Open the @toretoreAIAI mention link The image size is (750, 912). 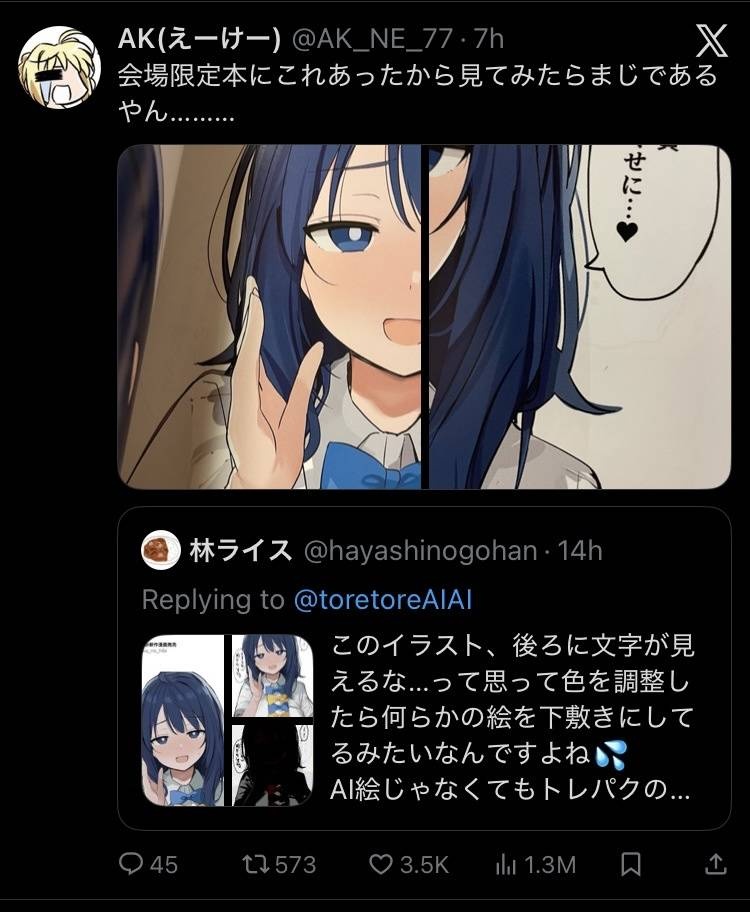382,600
